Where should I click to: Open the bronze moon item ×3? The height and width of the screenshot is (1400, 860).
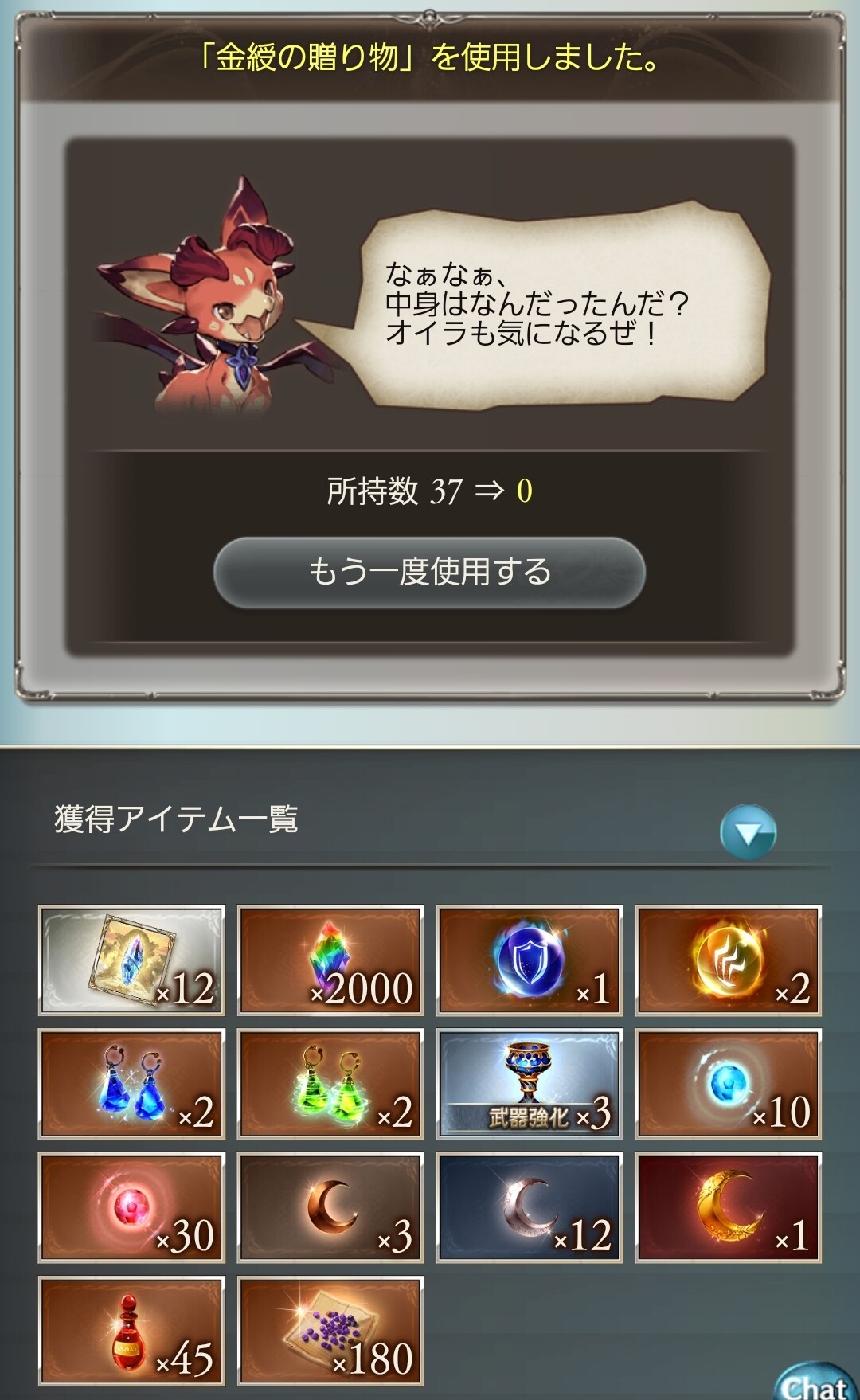pos(330,1207)
